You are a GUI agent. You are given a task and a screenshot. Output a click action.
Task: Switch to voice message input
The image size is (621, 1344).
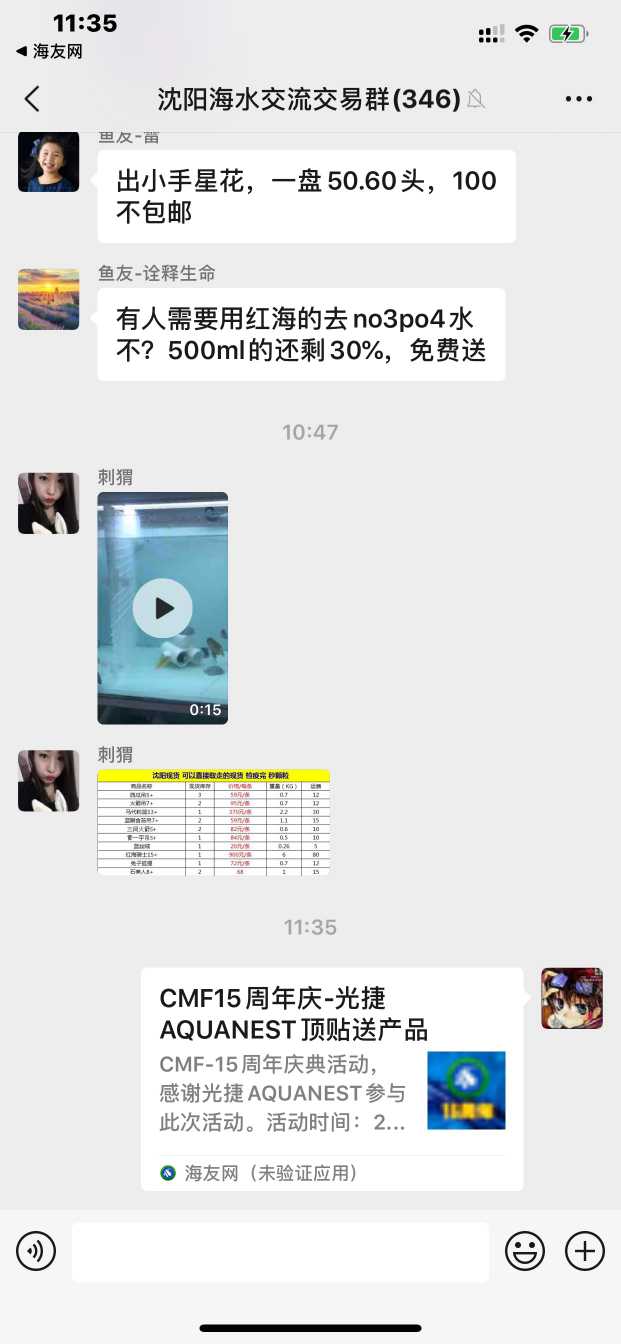36,1251
